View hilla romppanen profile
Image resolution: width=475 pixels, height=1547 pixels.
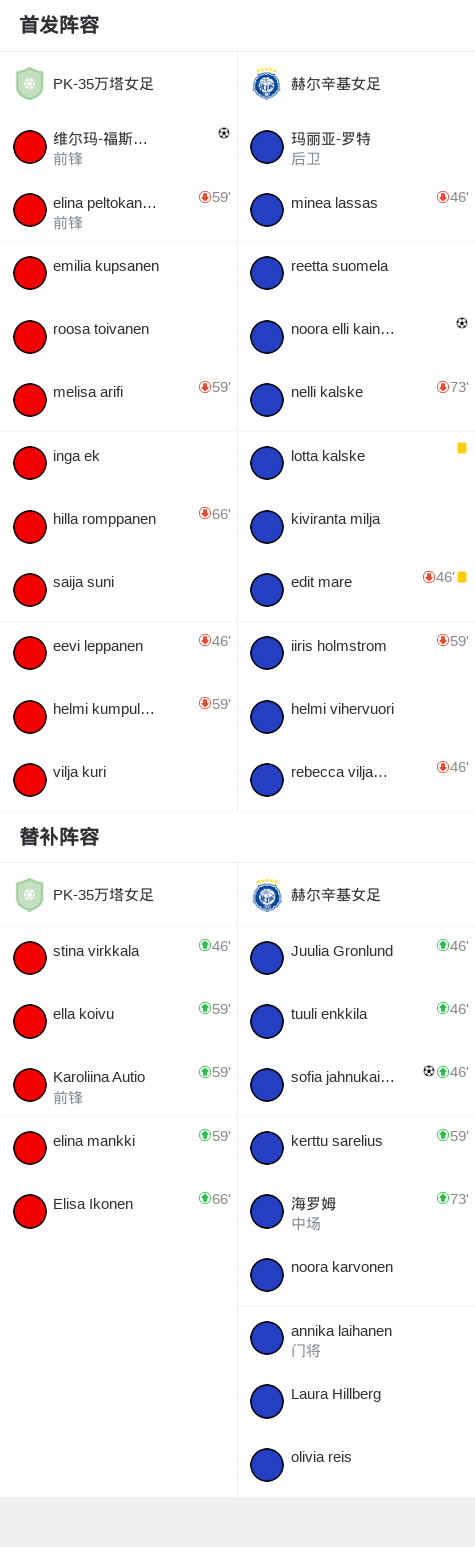pos(118,527)
